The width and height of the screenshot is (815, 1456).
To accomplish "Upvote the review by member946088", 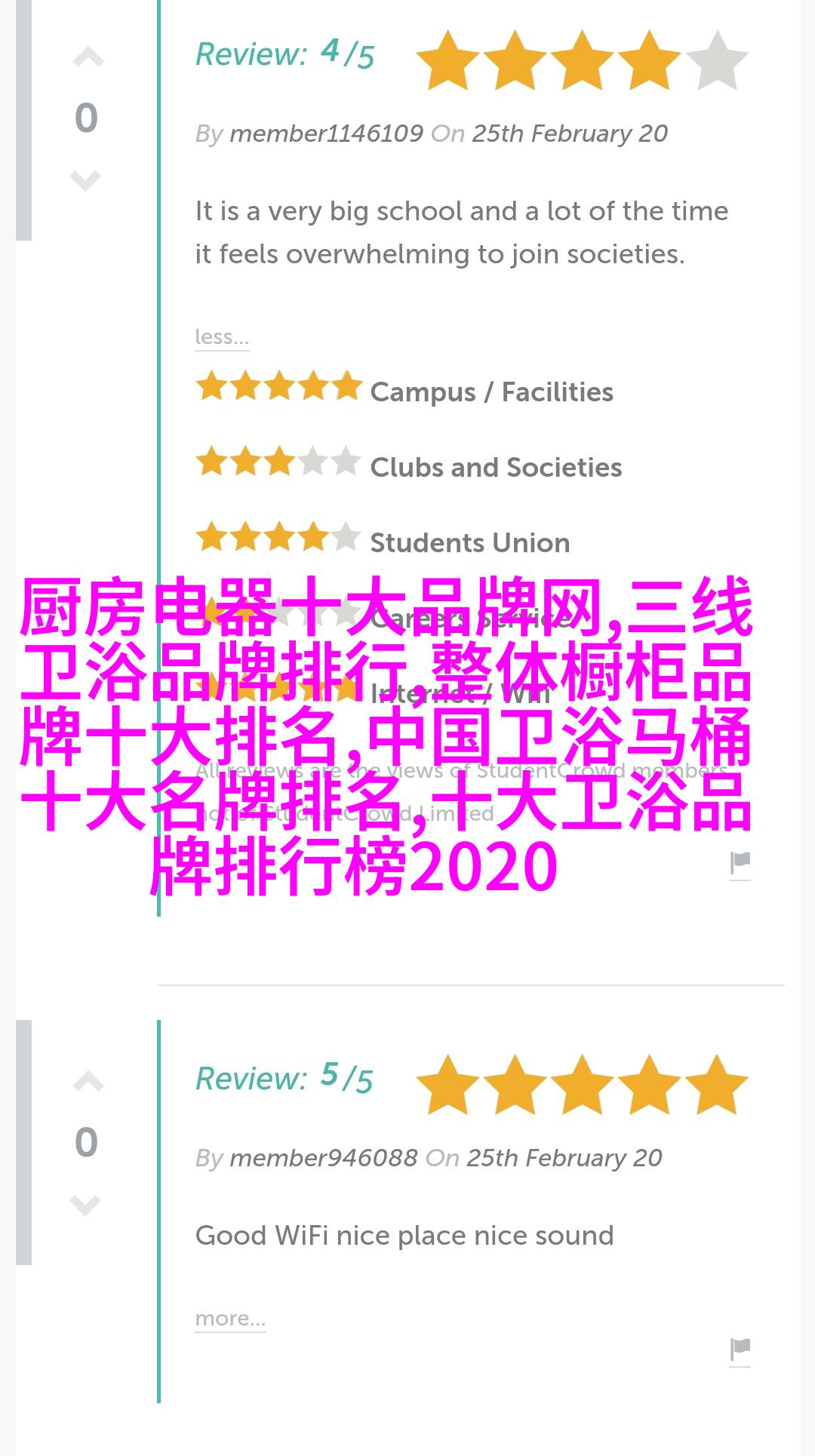I will tap(88, 1082).
